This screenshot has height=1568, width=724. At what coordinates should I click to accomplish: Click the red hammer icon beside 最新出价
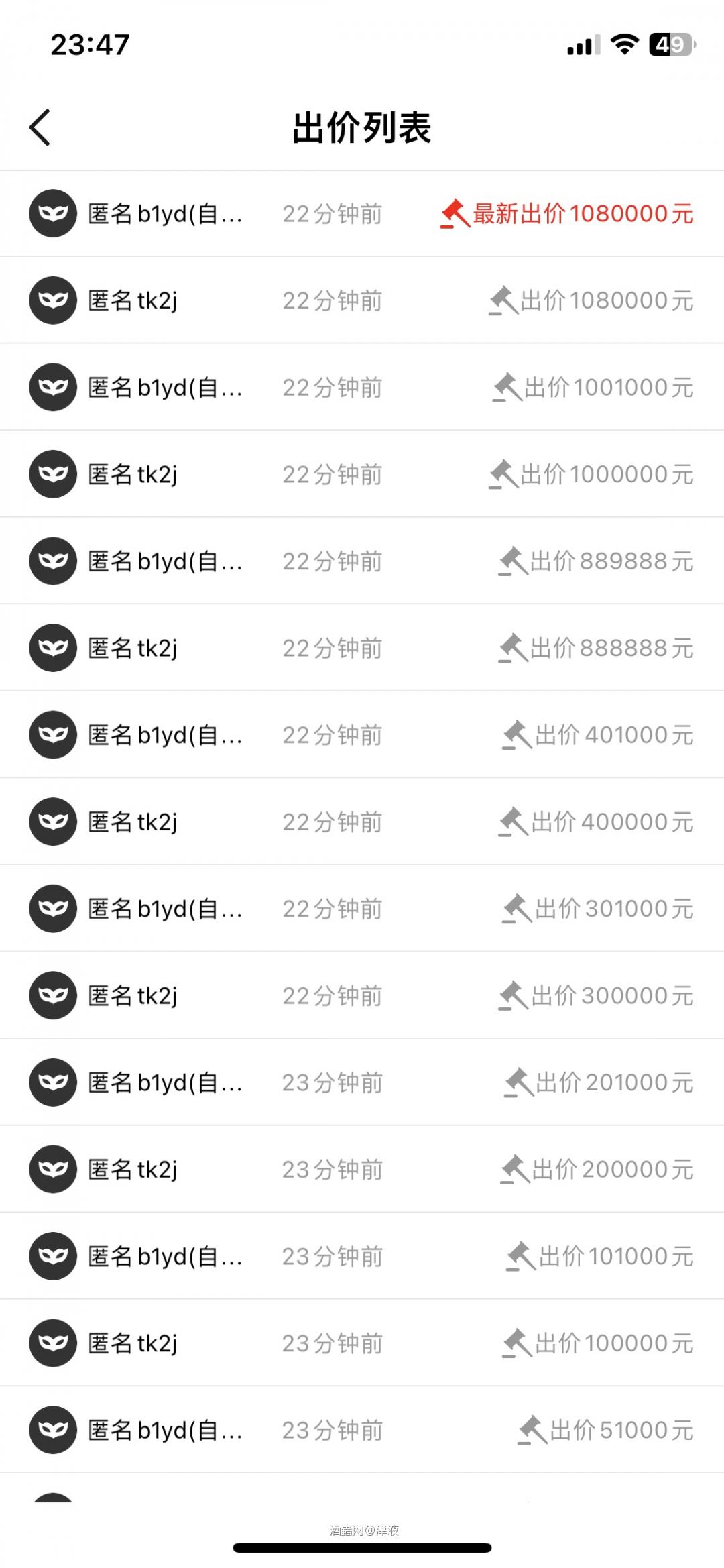click(x=455, y=213)
